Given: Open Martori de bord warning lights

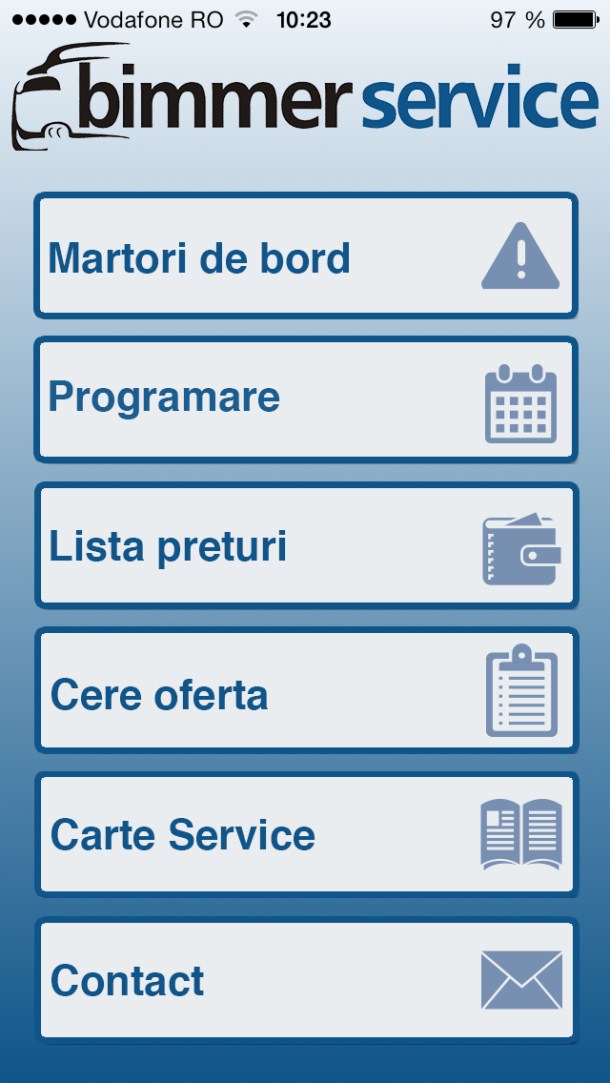Looking at the screenshot, I should point(306,256).
